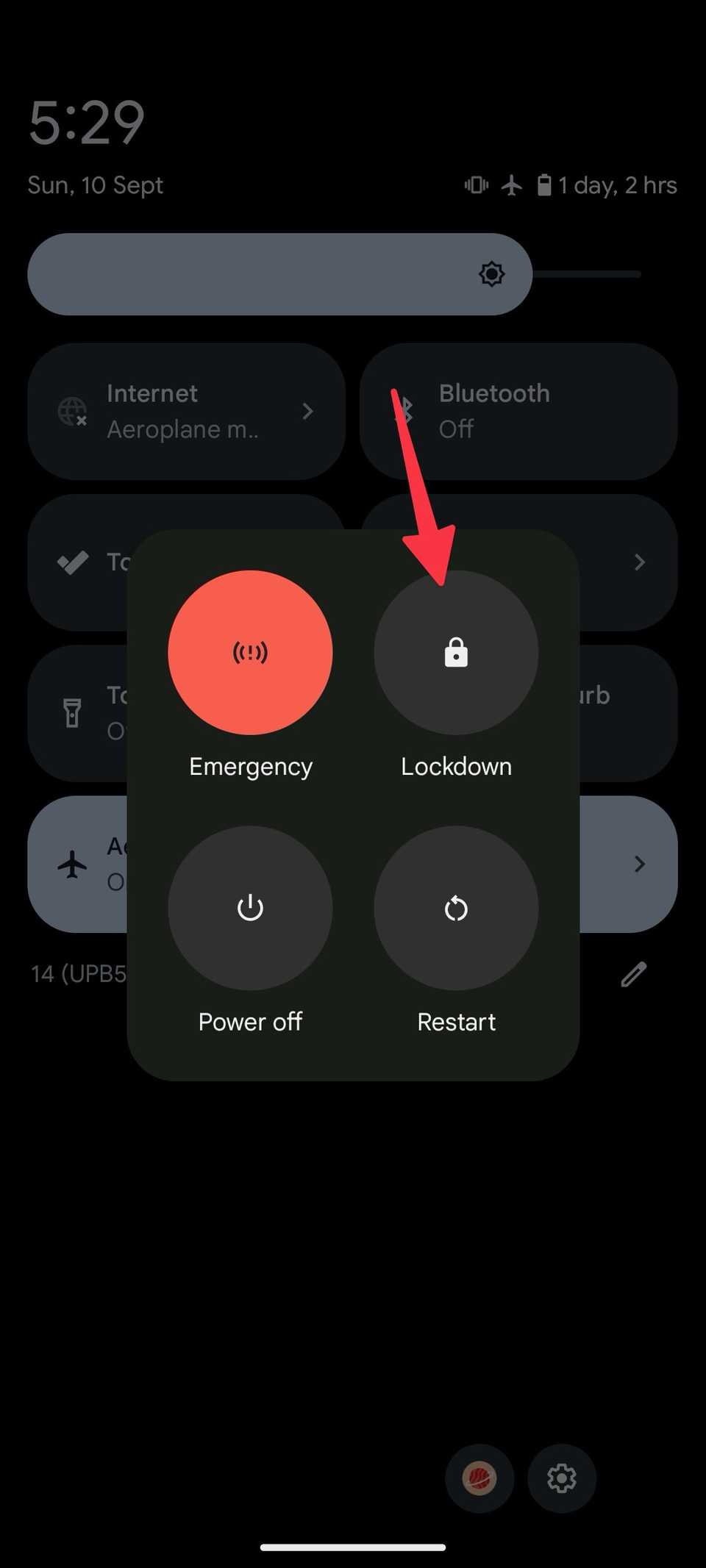This screenshot has height=1568, width=706.
Task: Open the Settings gear icon
Action: (x=561, y=1478)
